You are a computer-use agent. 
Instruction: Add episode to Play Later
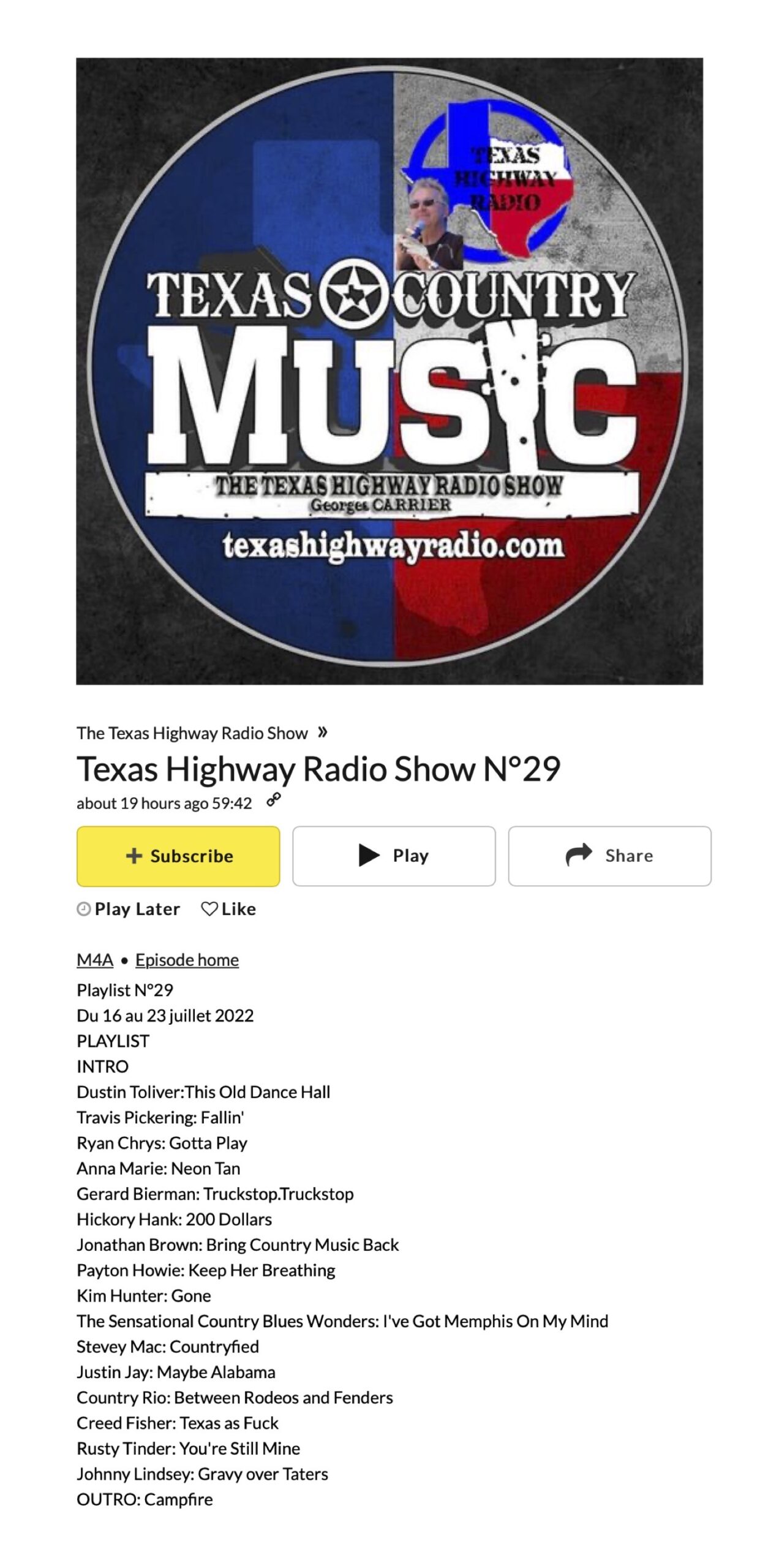coord(129,909)
